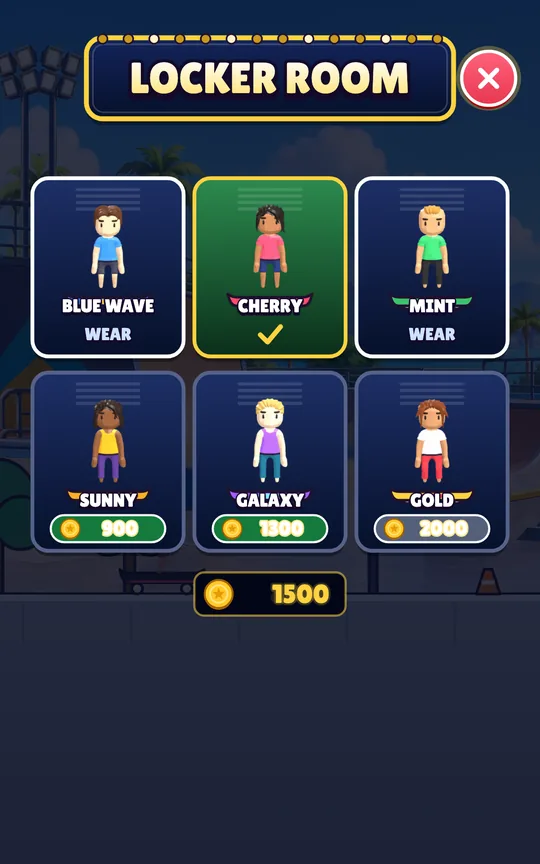Close the Locker Room screen
Viewport: 540px width, 864px height.
pos(488,79)
